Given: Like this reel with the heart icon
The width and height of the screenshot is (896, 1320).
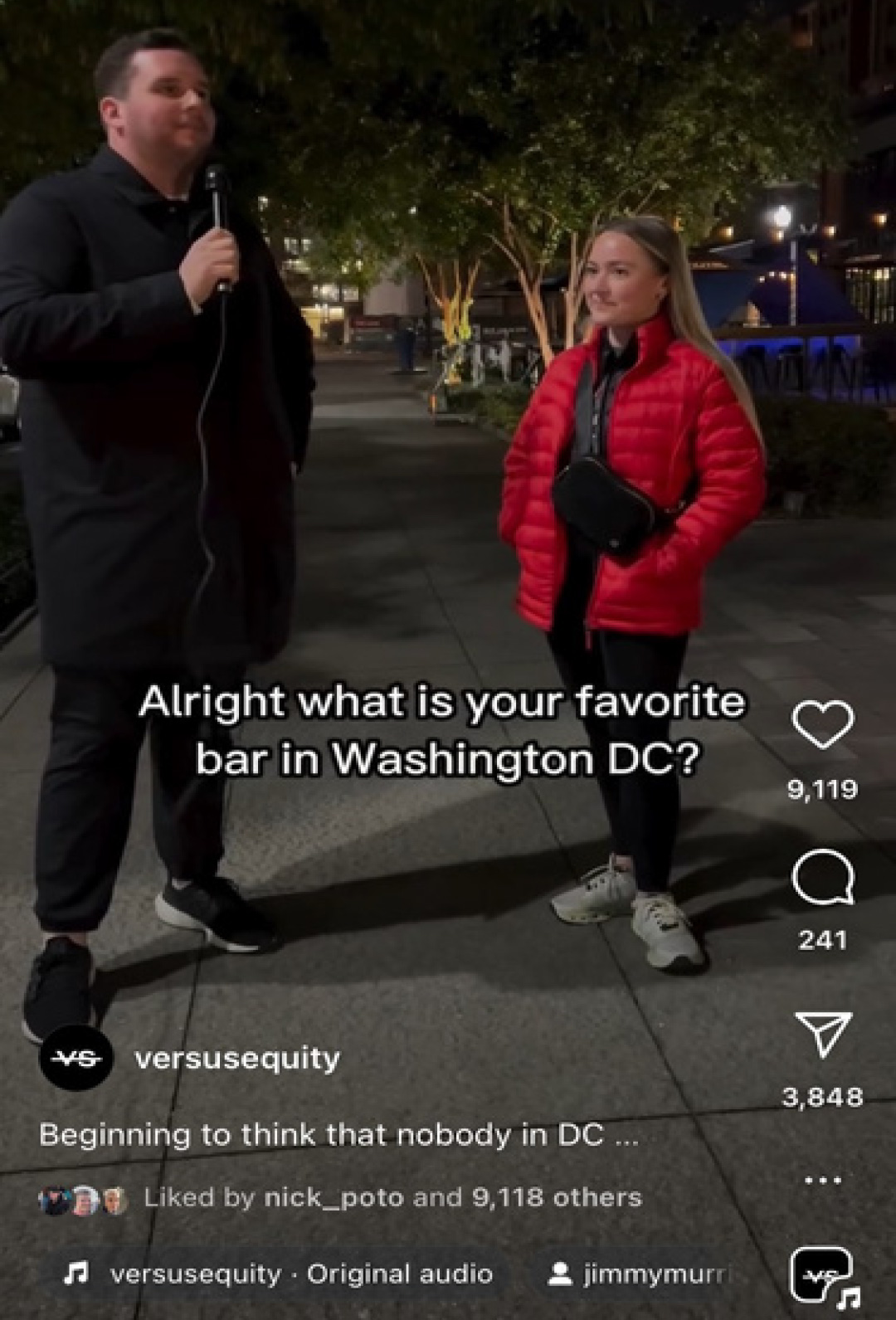Looking at the screenshot, I should [x=823, y=723].
